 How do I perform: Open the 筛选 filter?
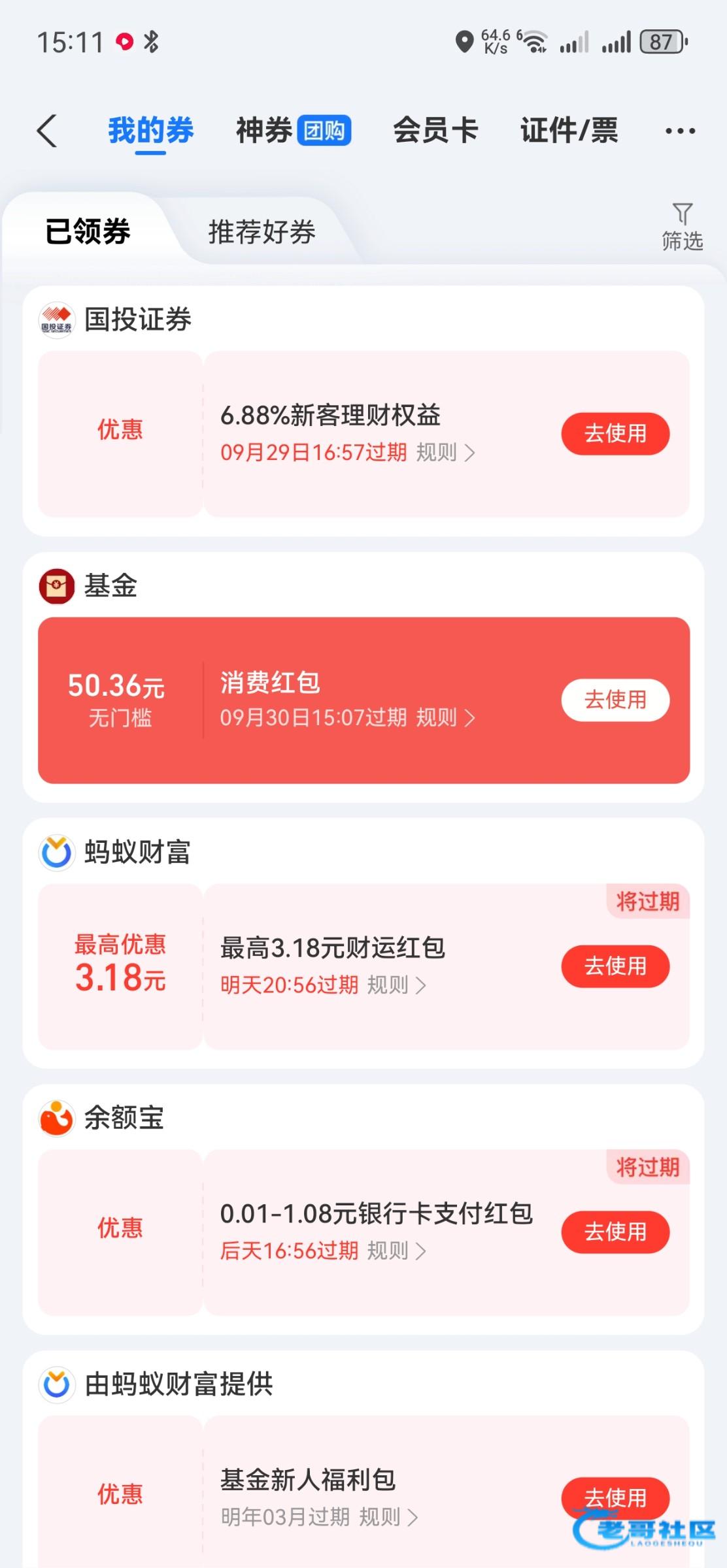(682, 227)
